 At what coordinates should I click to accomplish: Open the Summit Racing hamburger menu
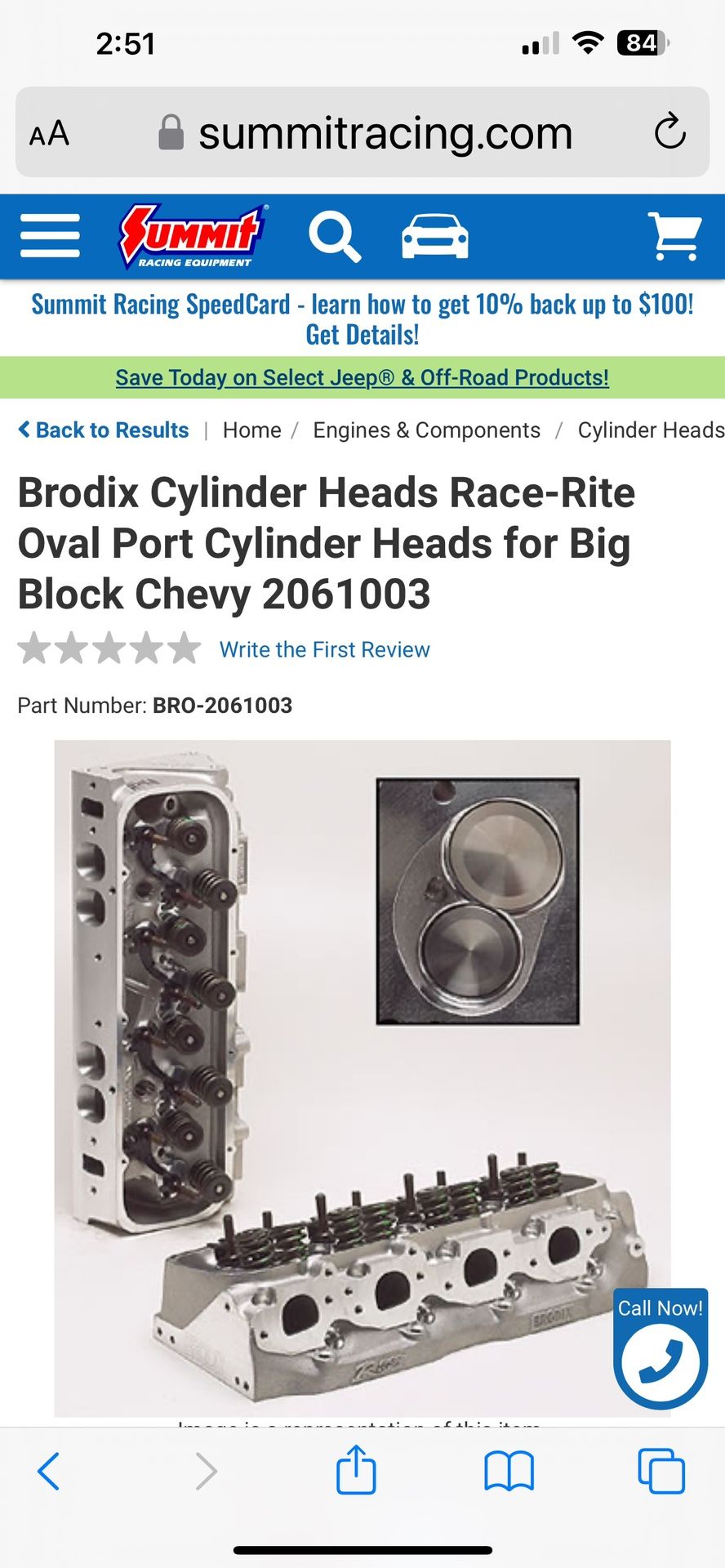(49, 236)
